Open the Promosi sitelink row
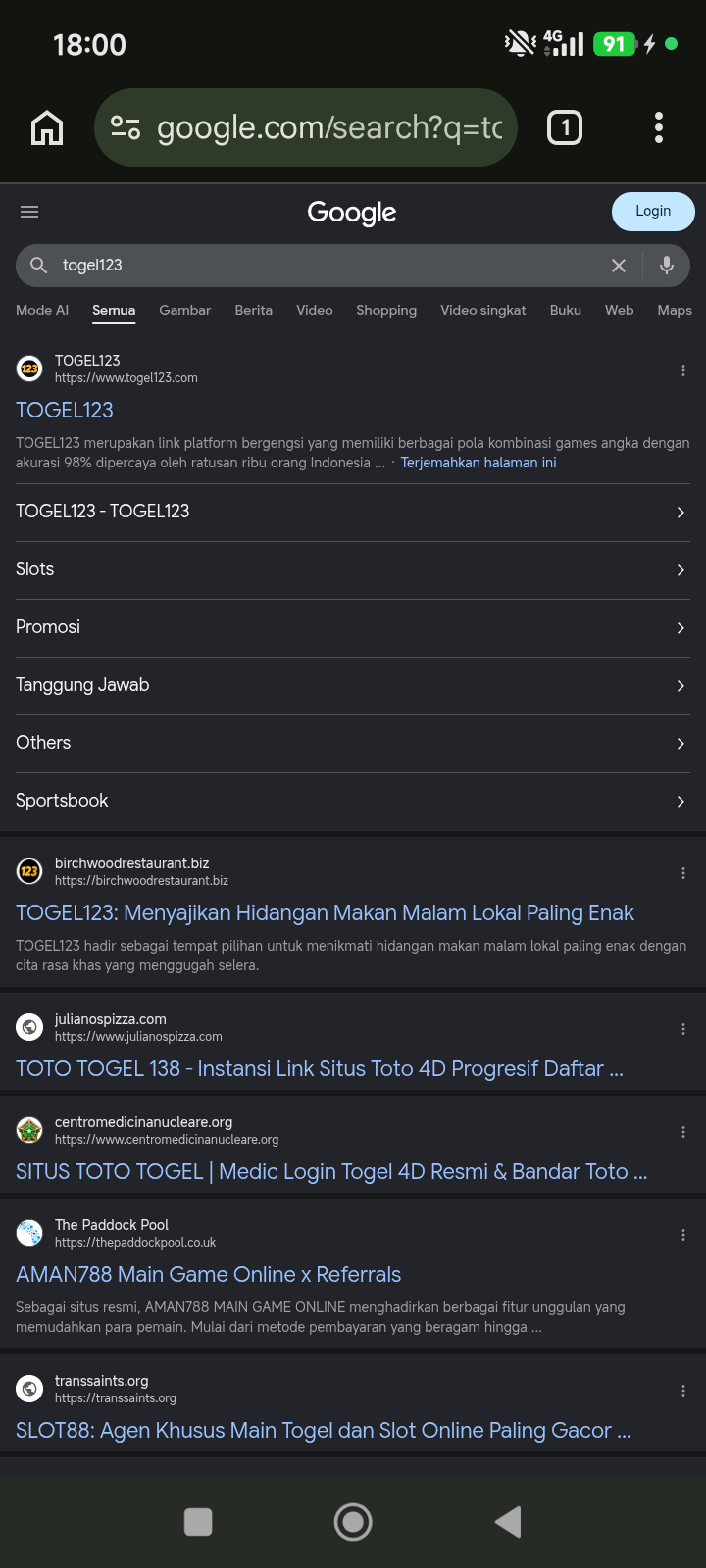The width and height of the screenshot is (706, 1568). coord(353,627)
